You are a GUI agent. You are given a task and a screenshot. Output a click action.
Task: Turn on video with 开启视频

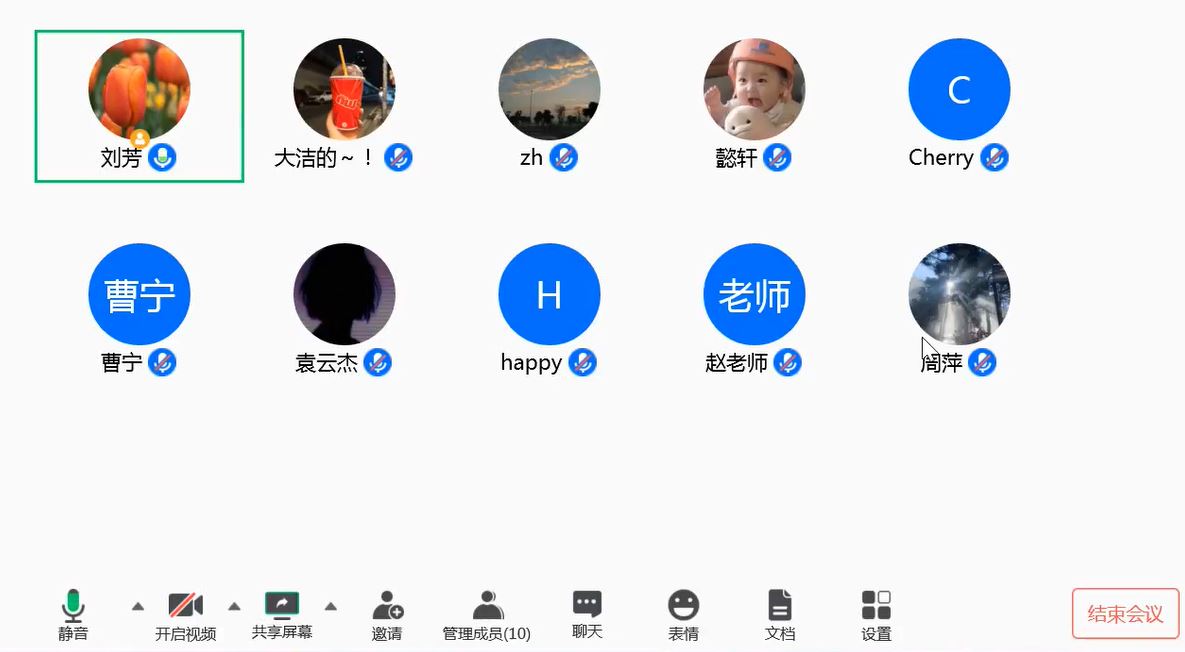point(186,614)
